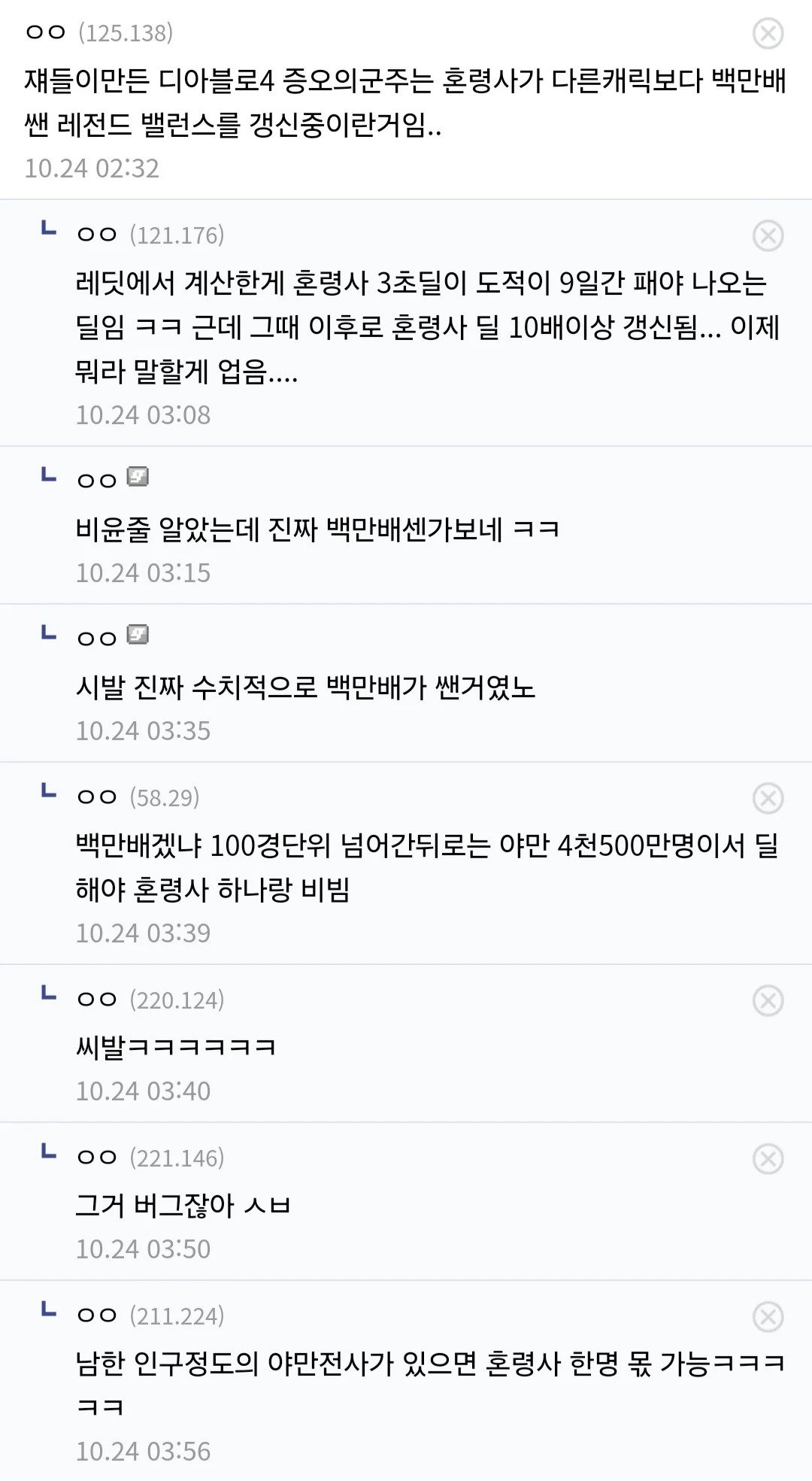Viewport: 812px width, 1481px height.
Task: Delete the comment from IP 58.29
Action: pos(768,799)
